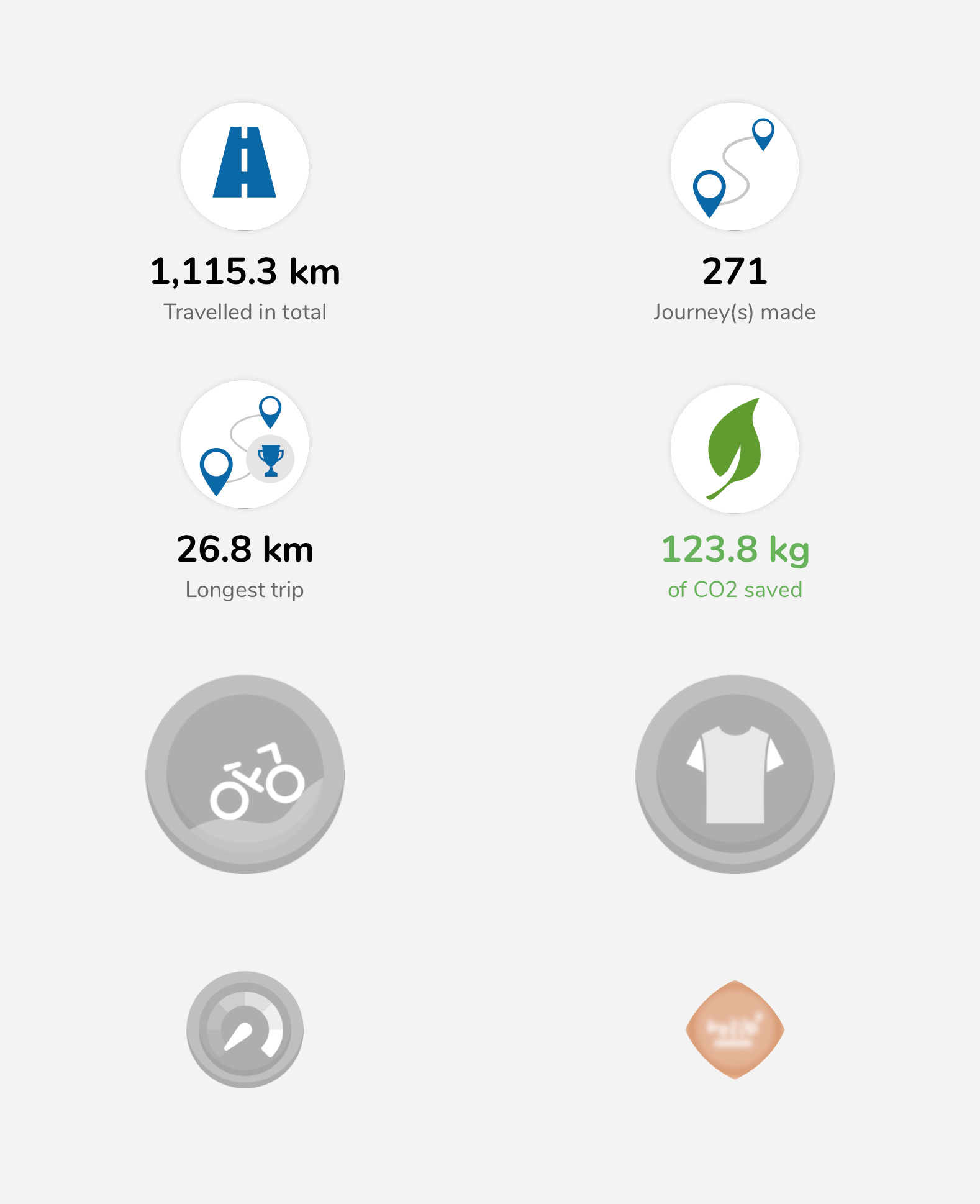Select the orange diamond-shaped badge

click(735, 1029)
